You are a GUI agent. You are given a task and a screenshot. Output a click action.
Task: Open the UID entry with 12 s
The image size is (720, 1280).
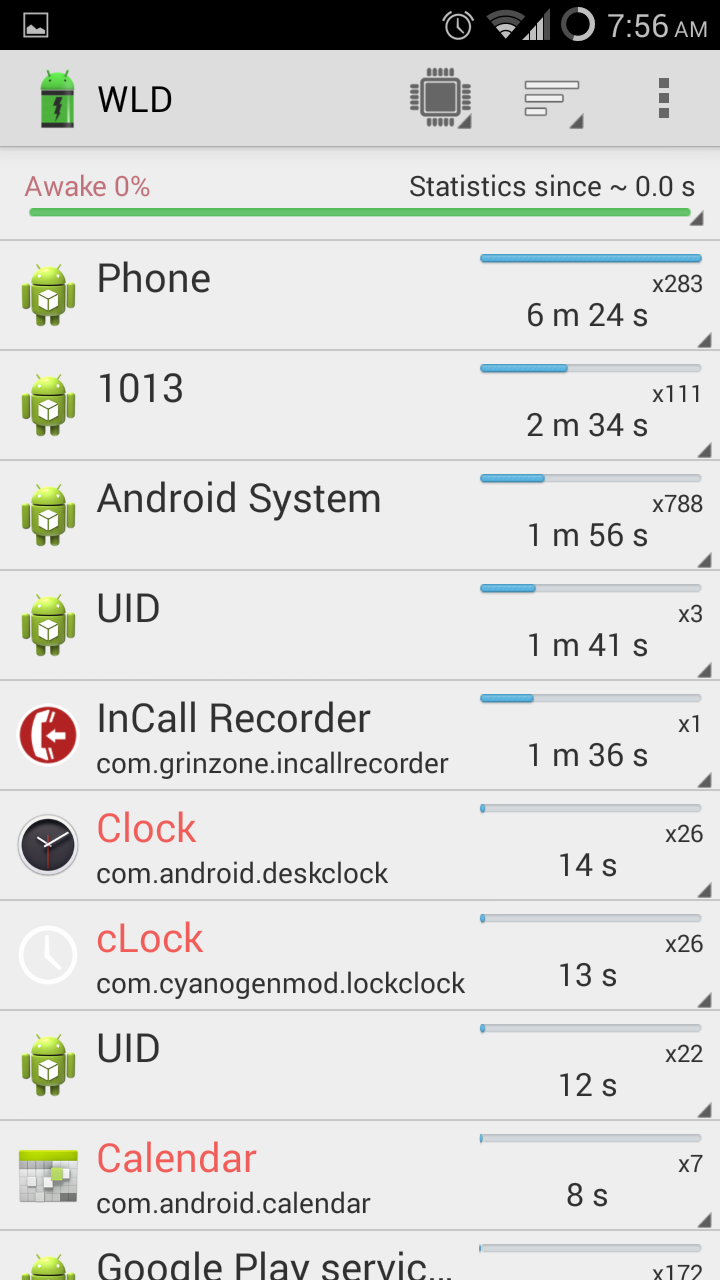[x=360, y=1065]
